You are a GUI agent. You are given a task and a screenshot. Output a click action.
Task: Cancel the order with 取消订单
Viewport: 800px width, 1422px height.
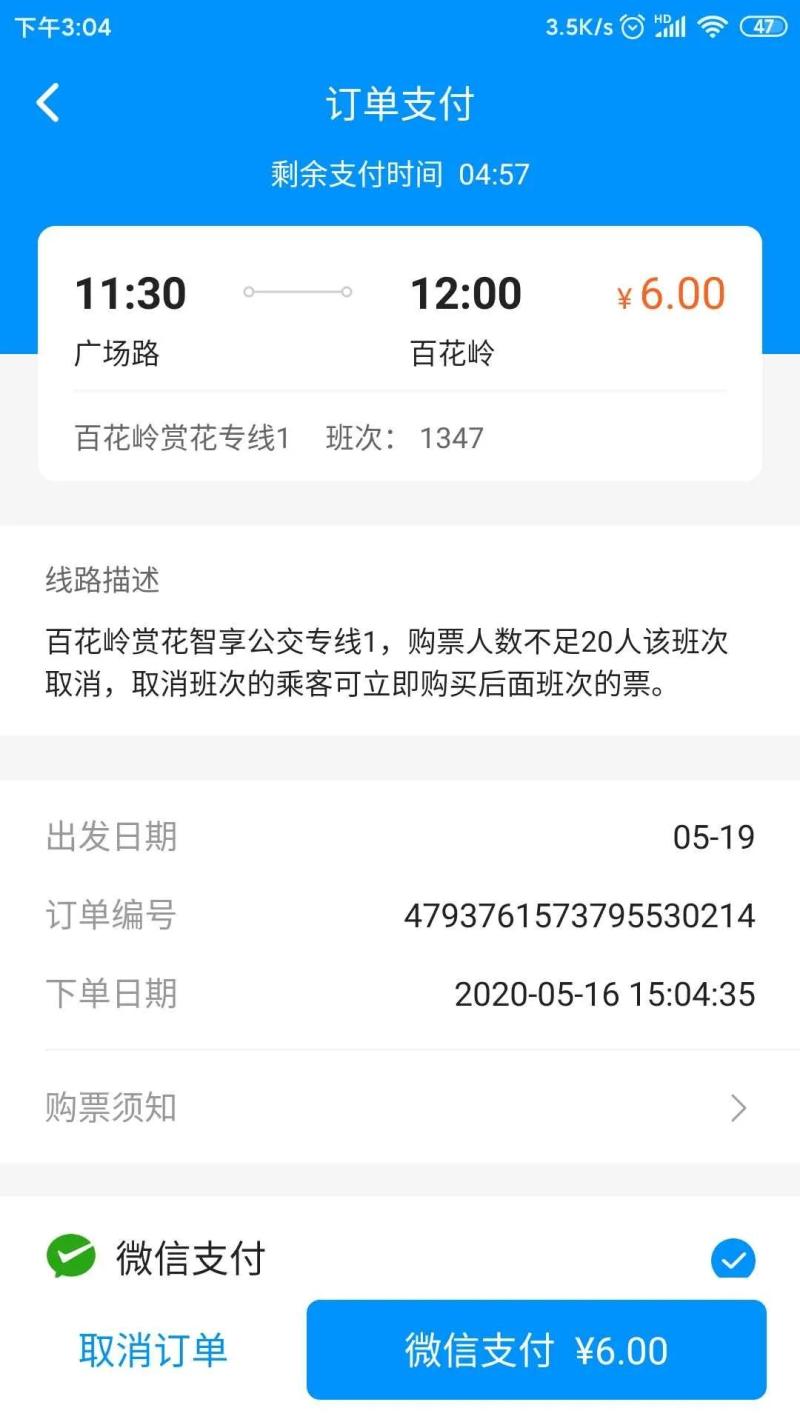point(153,1350)
